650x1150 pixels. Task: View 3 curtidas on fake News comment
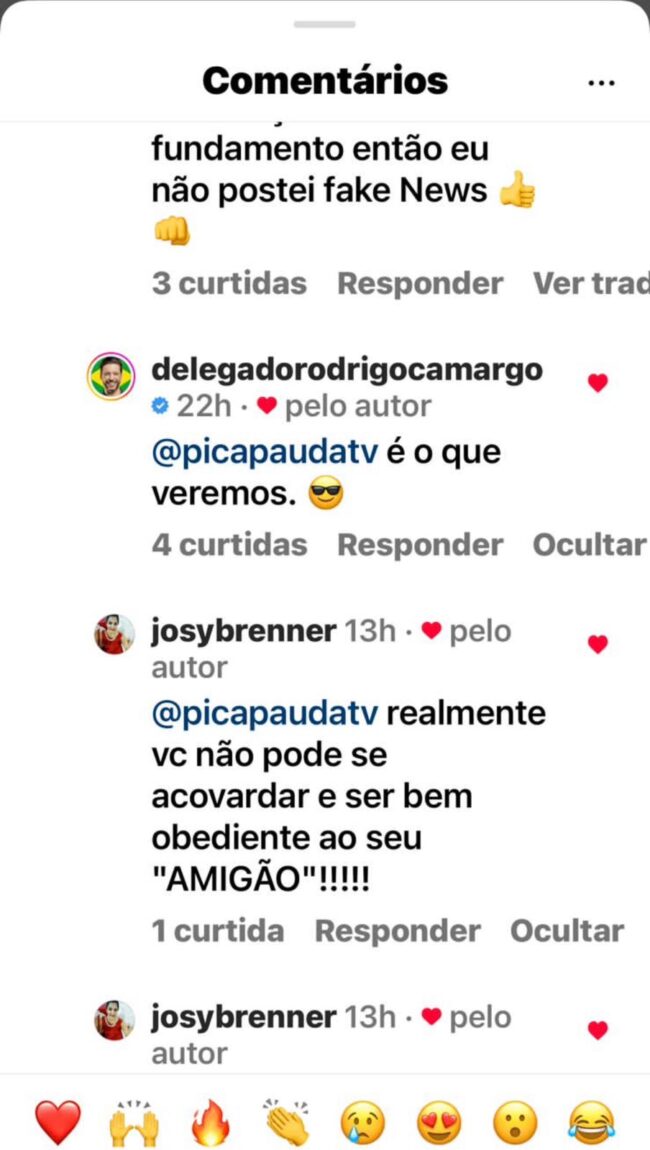pos(229,283)
